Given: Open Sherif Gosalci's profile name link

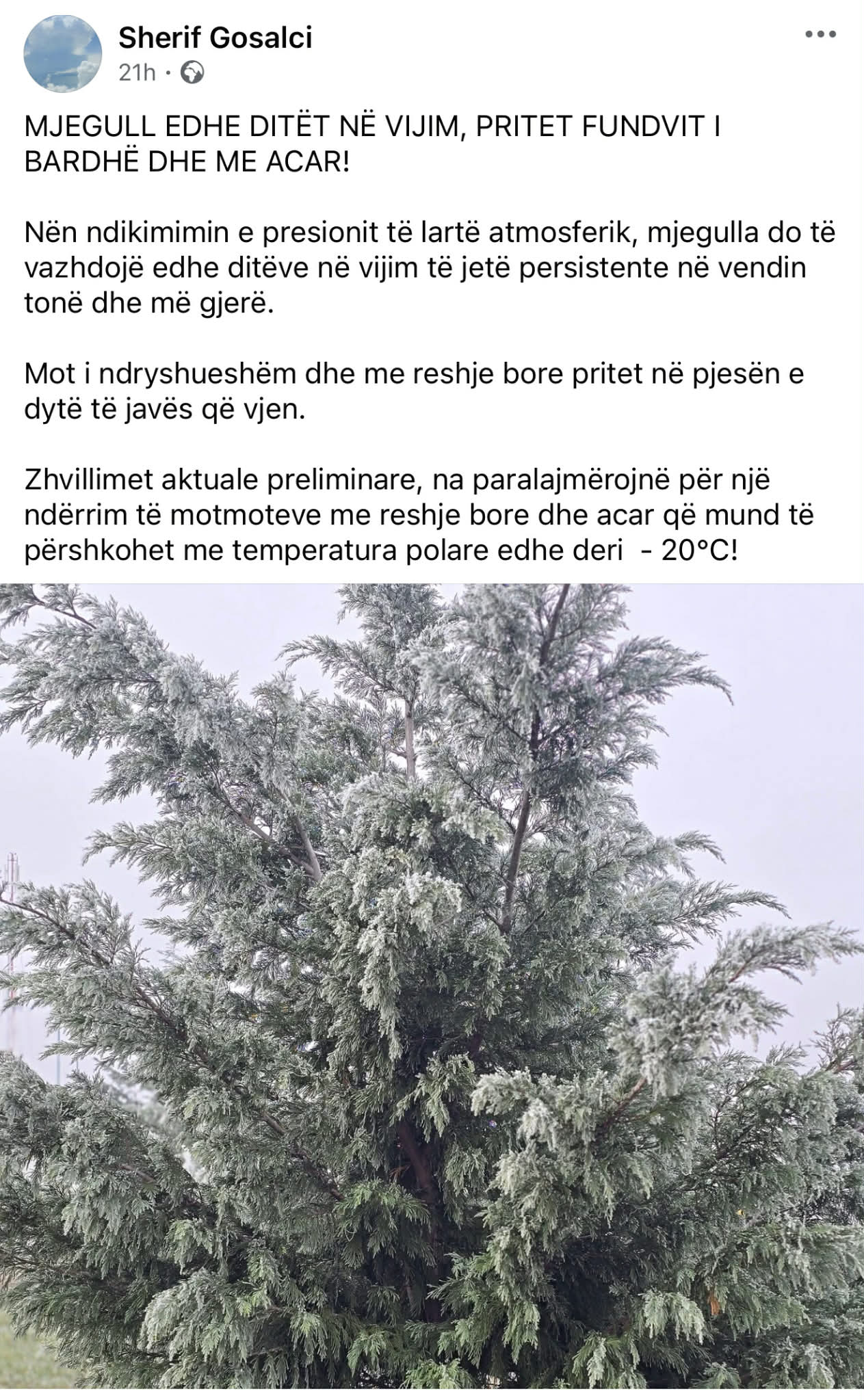Looking at the screenshot, I should pos(215,38).
